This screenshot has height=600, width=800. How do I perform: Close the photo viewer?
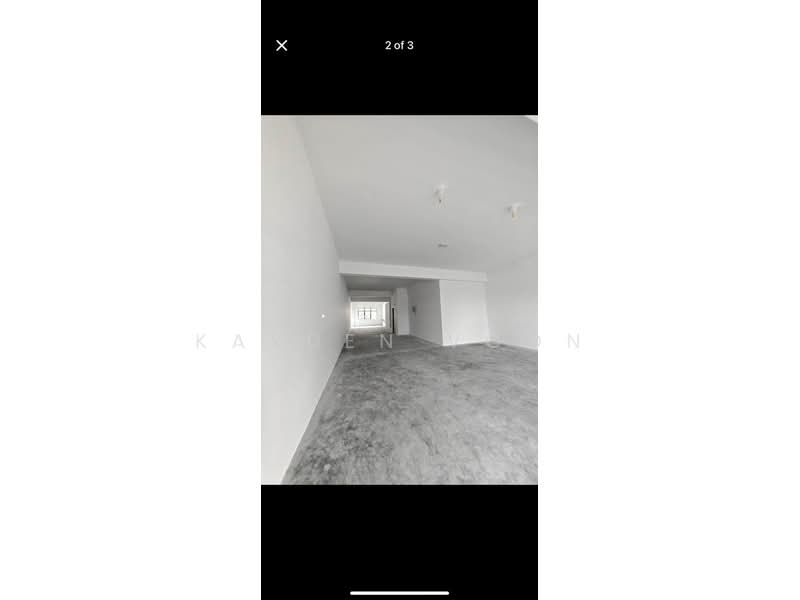coord(282,45)
